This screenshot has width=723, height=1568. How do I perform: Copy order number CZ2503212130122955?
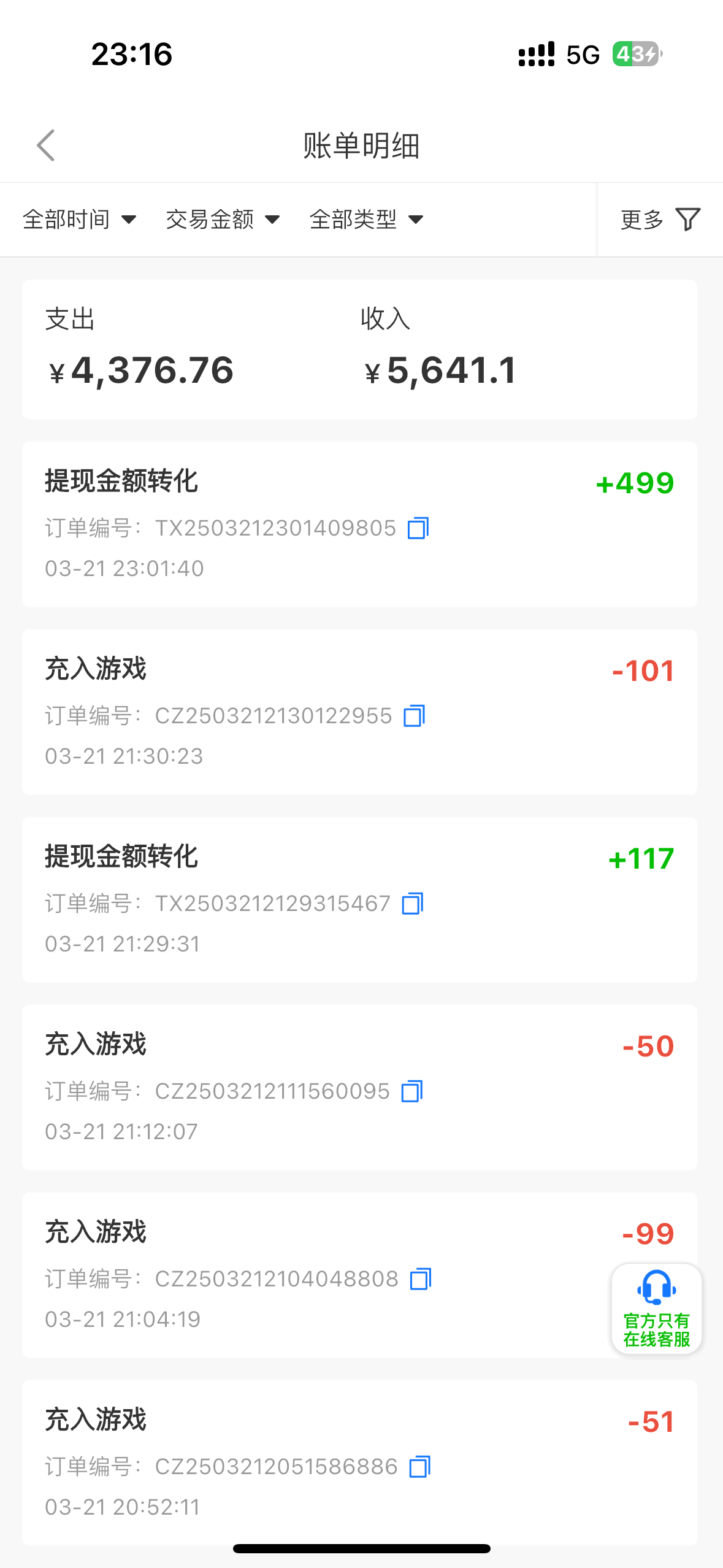[416, 715]
